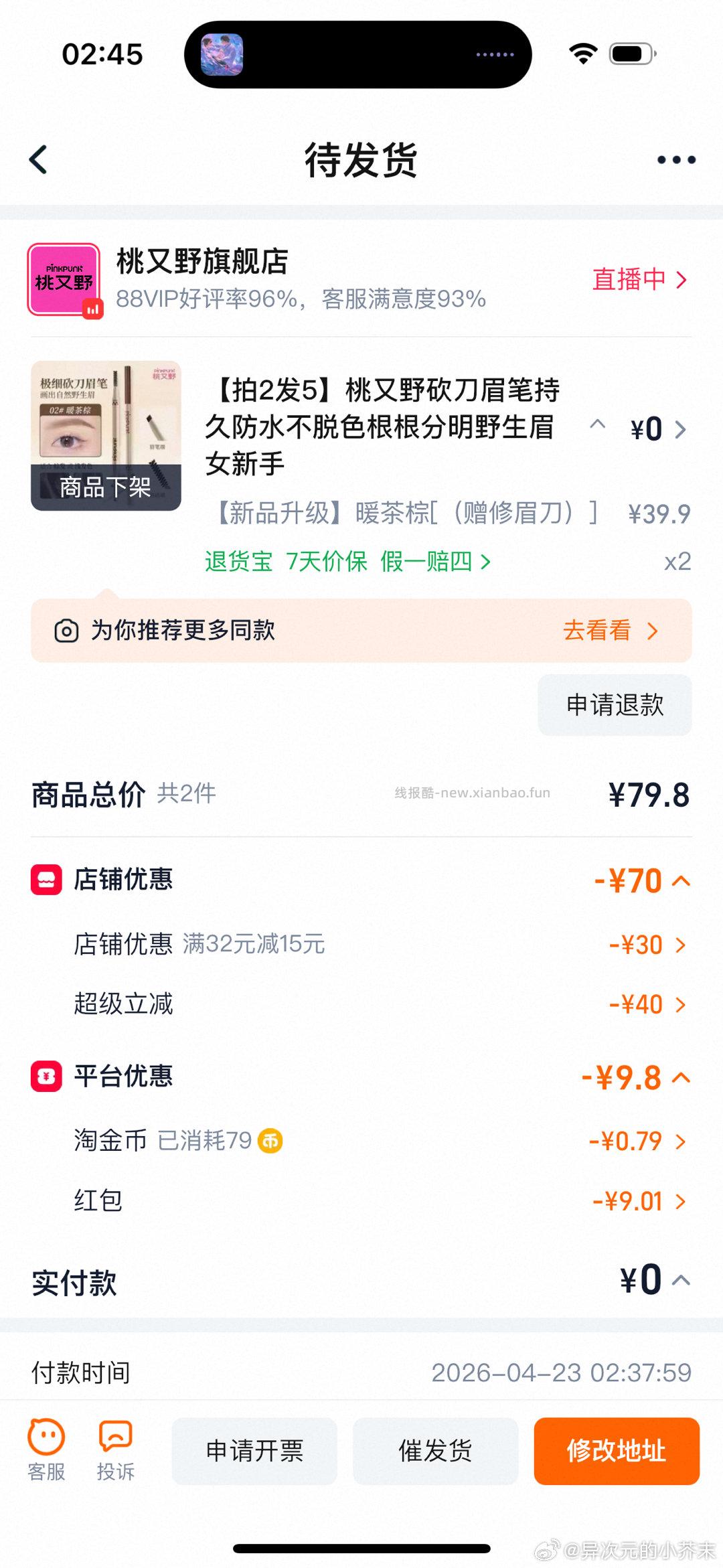Open the 投诉 complaint option
Screen dimensions: 723x1568
[x=115, y=1450]
